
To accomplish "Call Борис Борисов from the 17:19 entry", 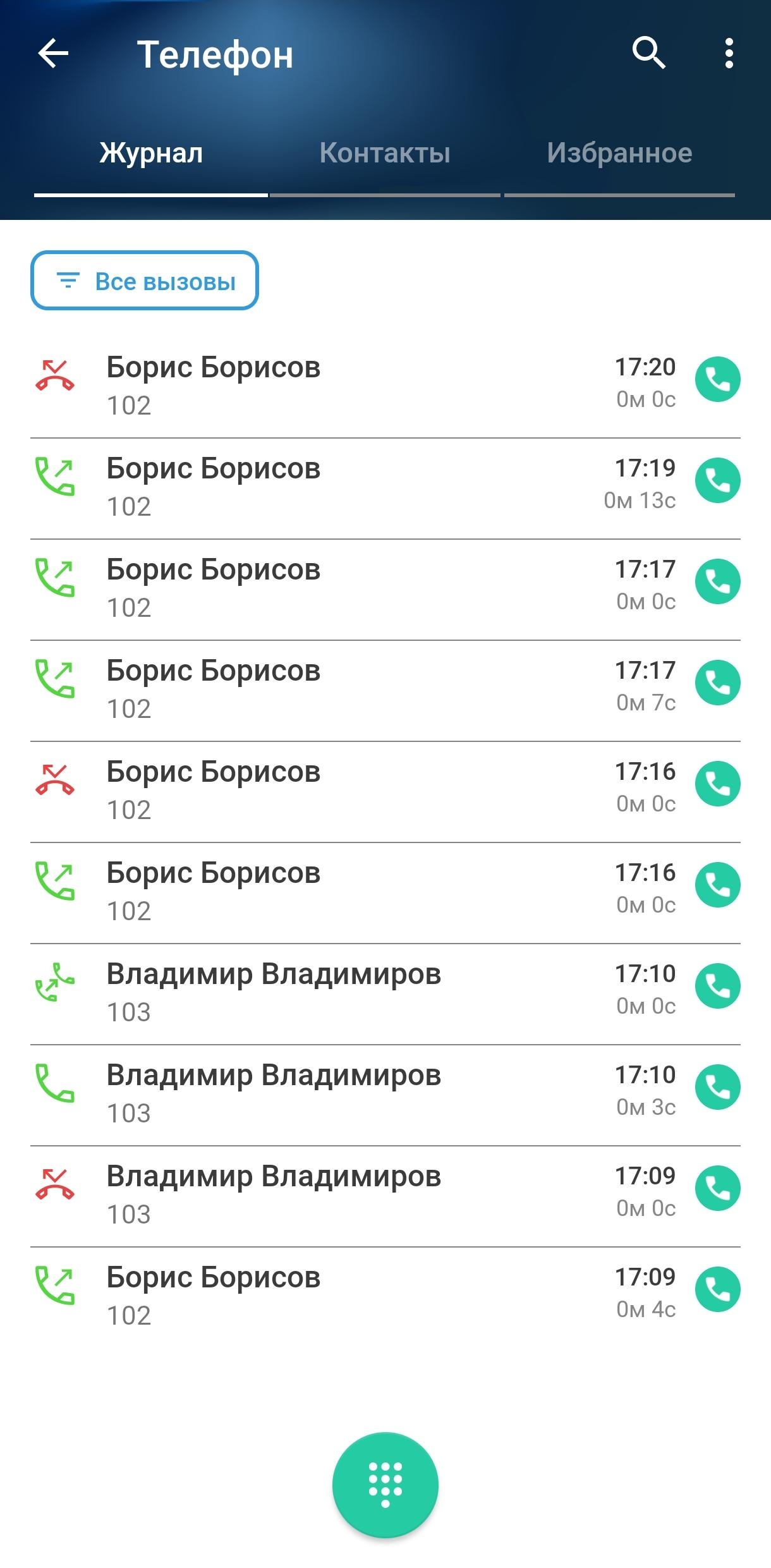I will point(717,480).
